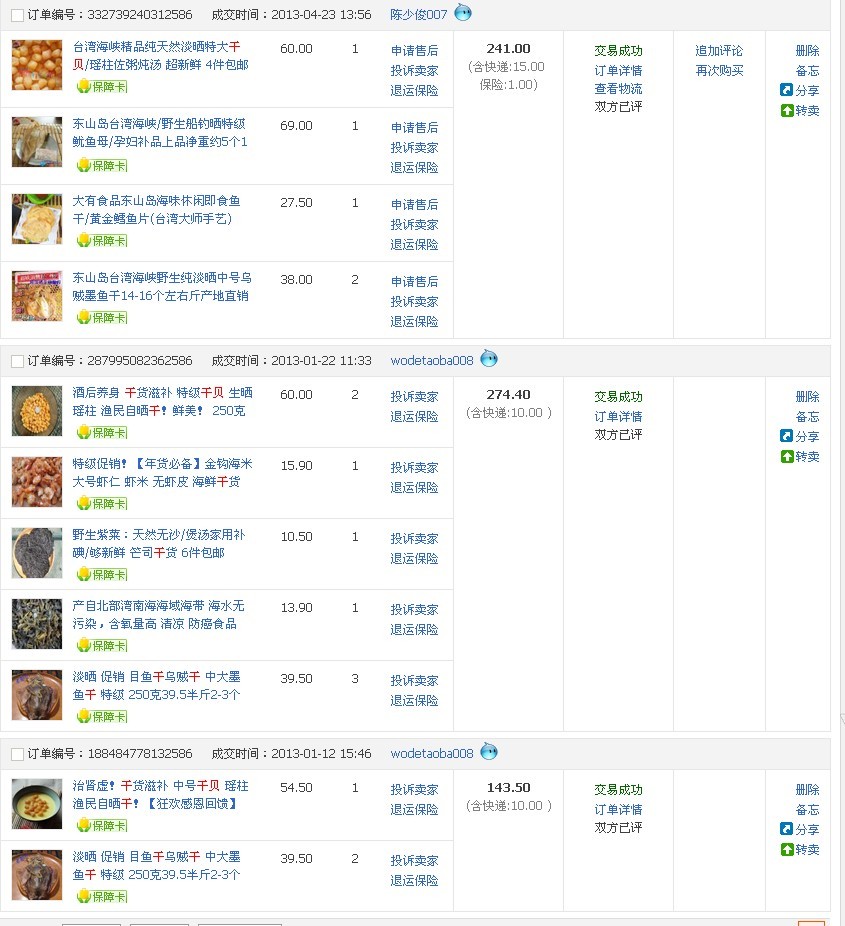Select checkbox for order 287995082362586
The height and width of the screenshot is (926, 845).
coord(17,361)
